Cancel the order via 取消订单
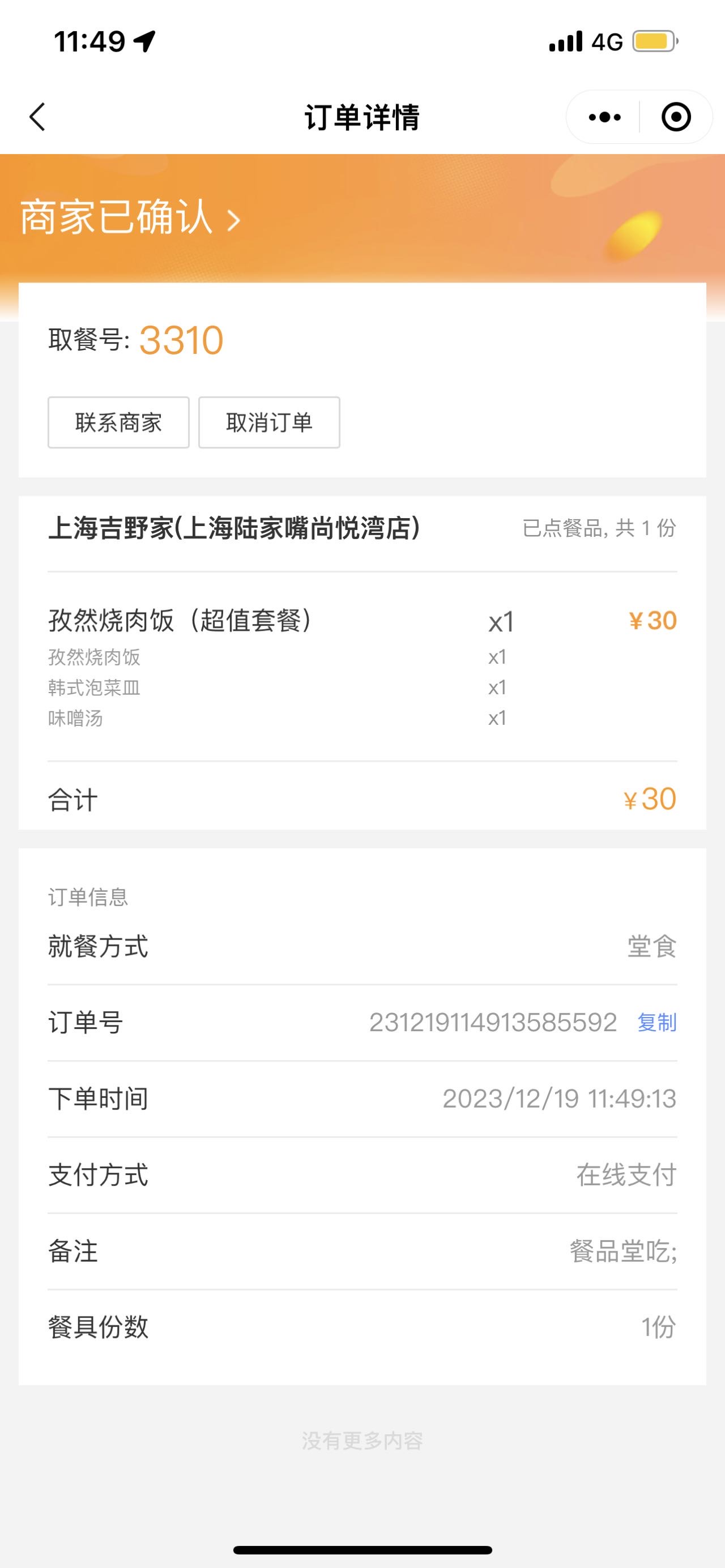725x1568 pixels. (x=269, y=422)
